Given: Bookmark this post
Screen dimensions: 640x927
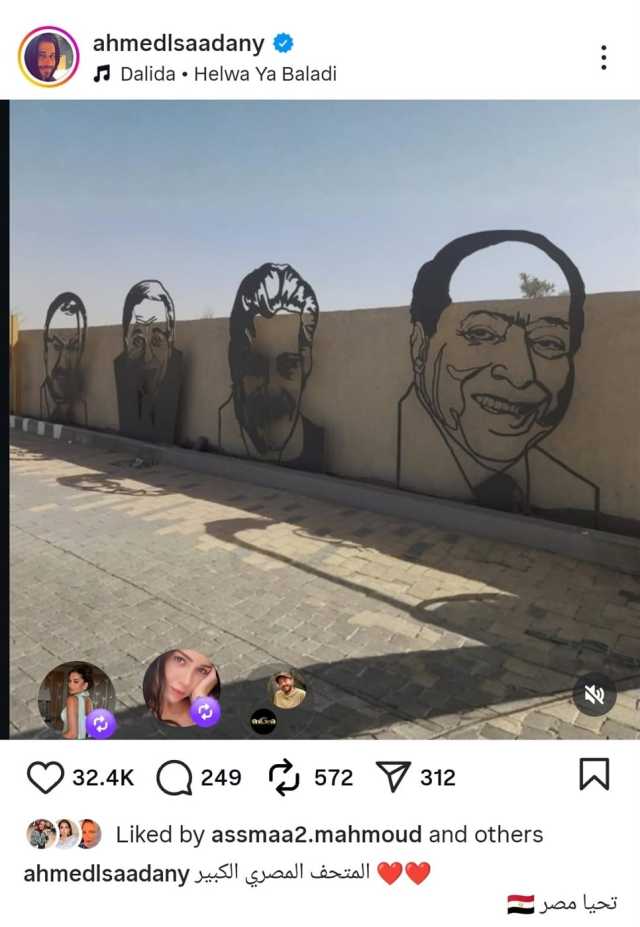Looking at the screenshot, I should coord(594,775).
